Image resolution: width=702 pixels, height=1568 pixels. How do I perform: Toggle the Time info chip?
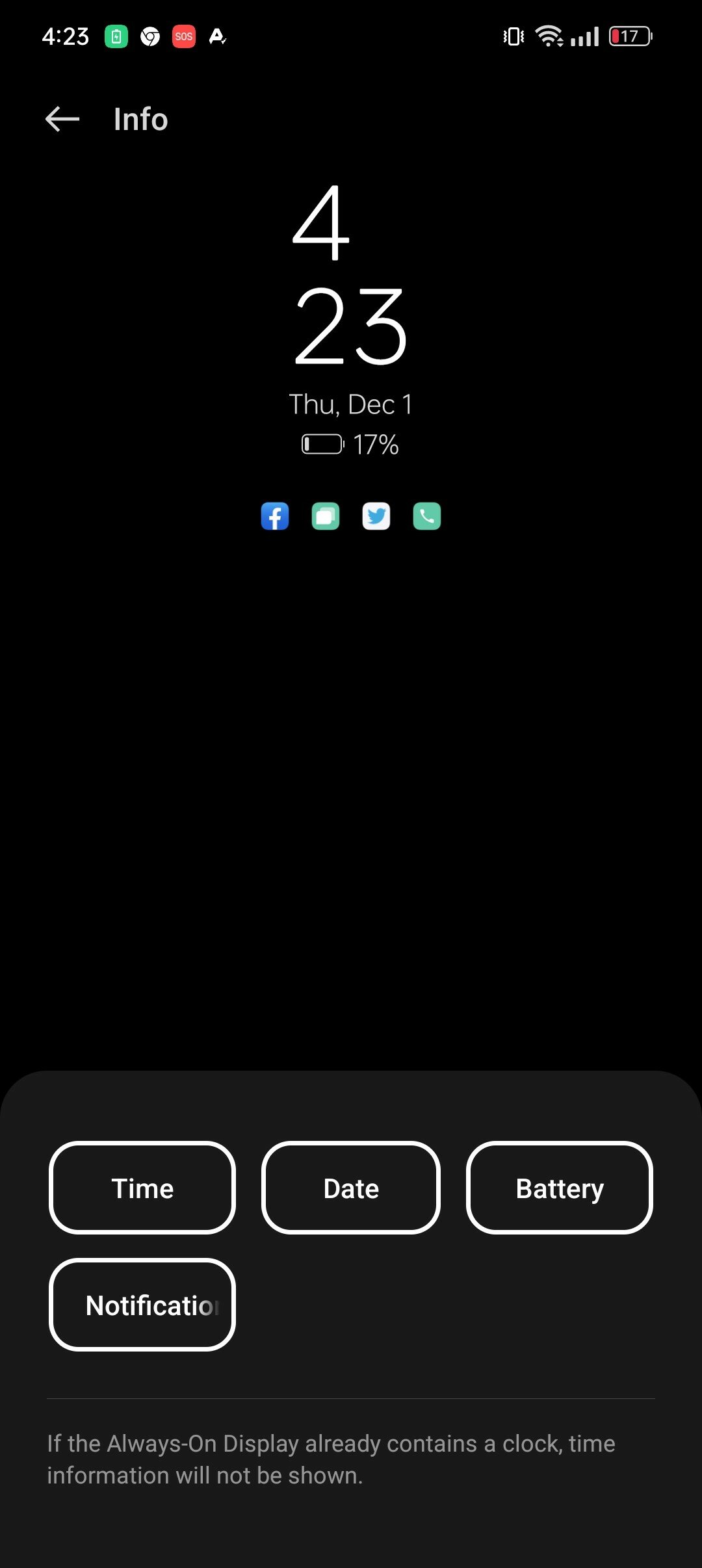click(142, 1188)
